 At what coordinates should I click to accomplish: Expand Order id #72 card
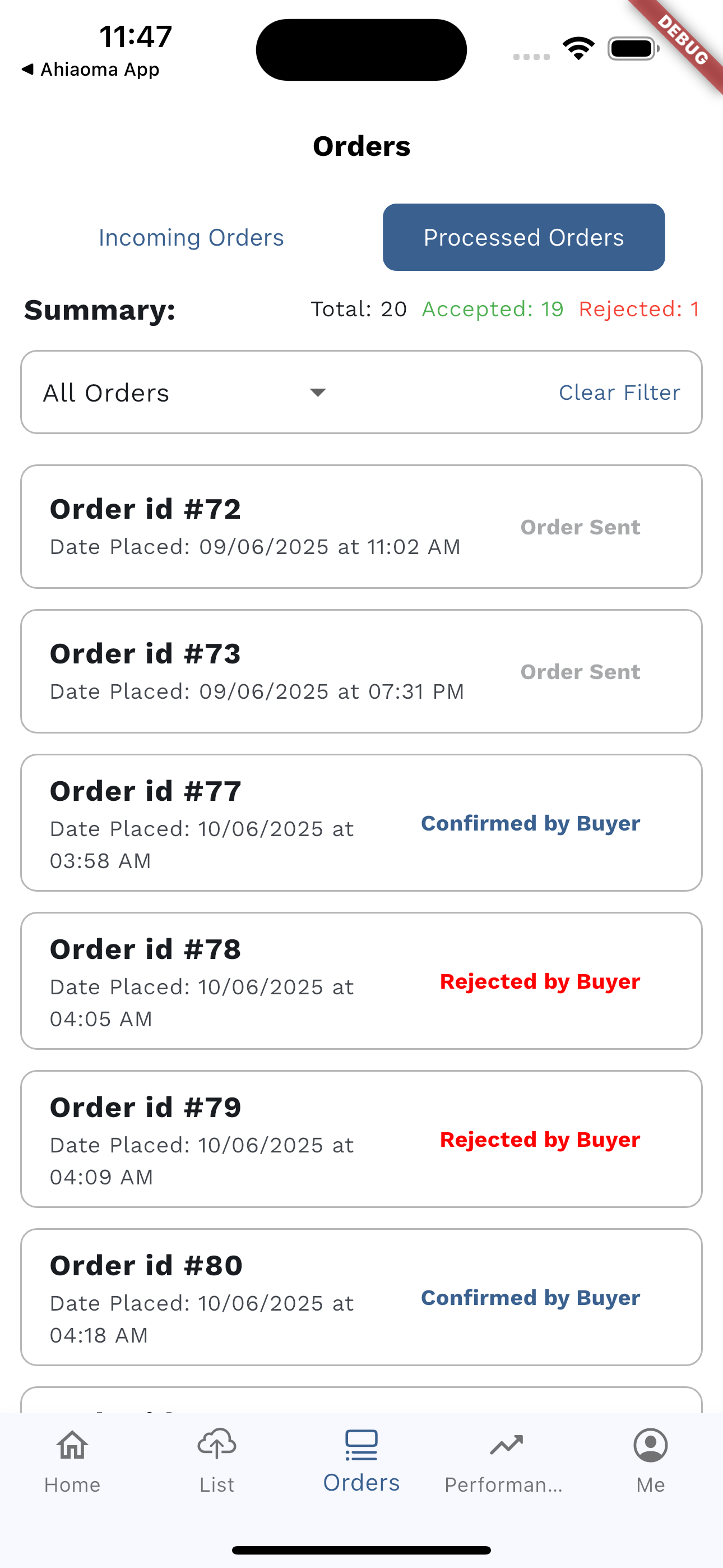pyautogui.click(x=361, y=527)
